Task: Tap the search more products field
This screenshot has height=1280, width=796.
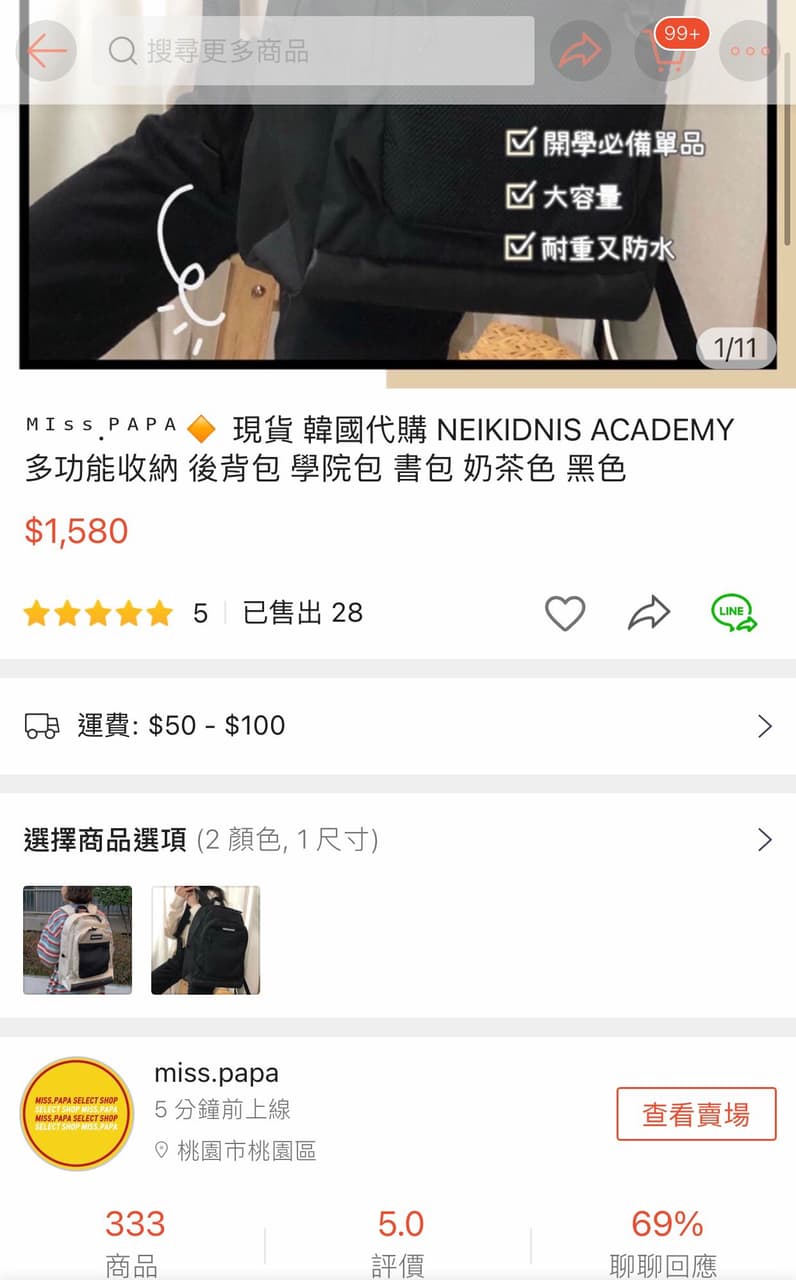Action: coord(314,51)
